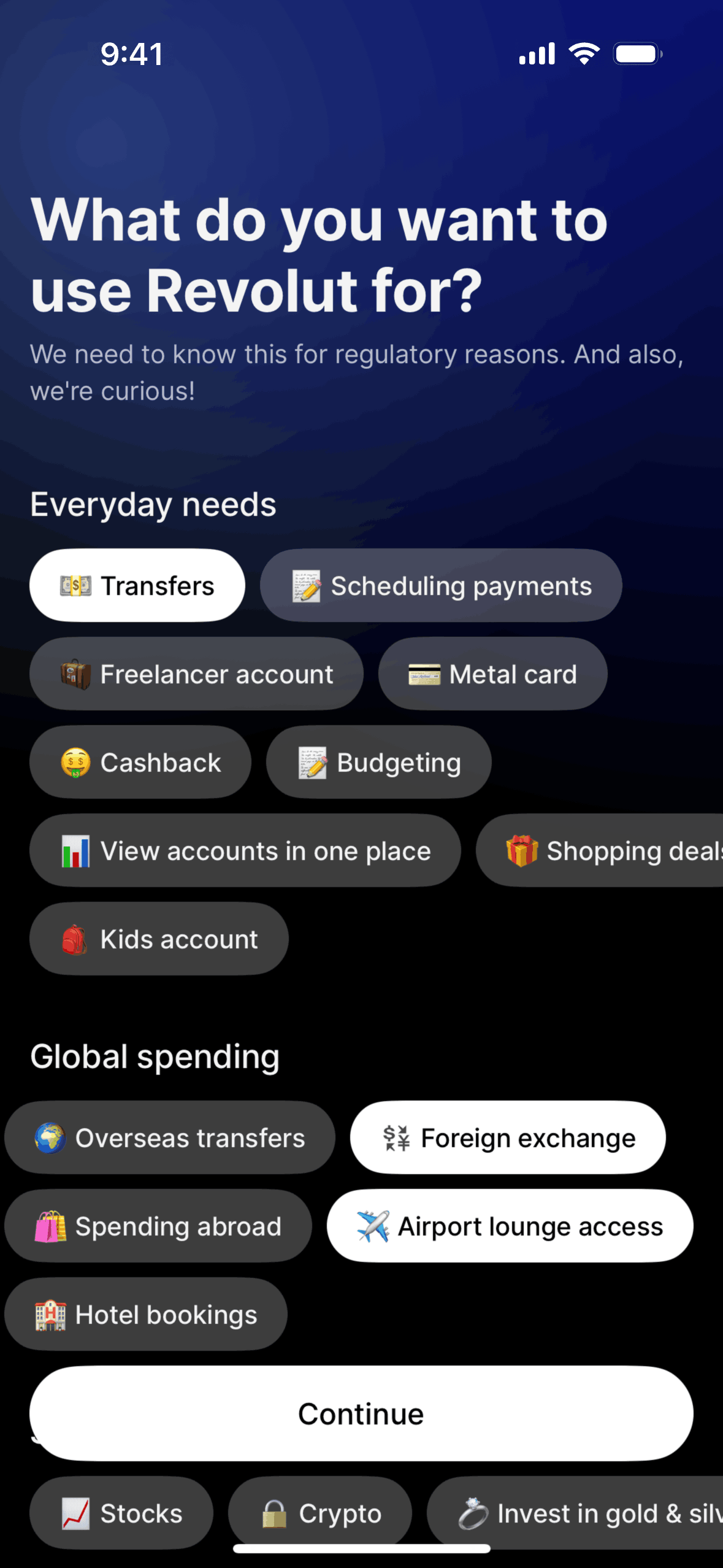Select the Metal card chip
The image size is (723, 1568).
492,674
